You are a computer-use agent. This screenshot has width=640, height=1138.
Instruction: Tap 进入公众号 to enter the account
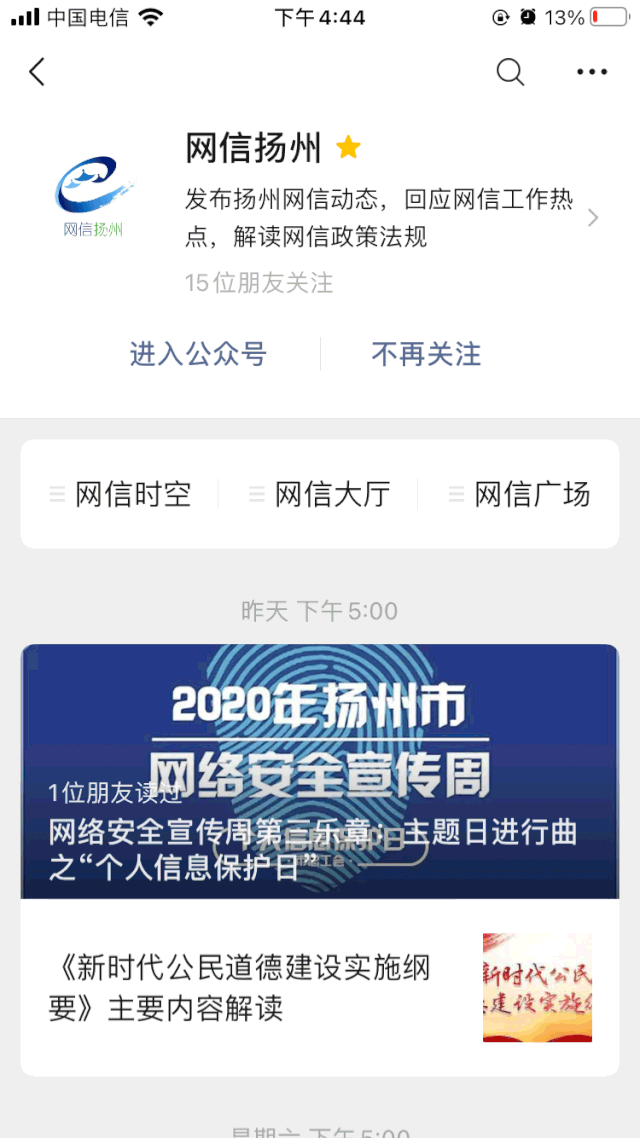(x=198, y=354)
